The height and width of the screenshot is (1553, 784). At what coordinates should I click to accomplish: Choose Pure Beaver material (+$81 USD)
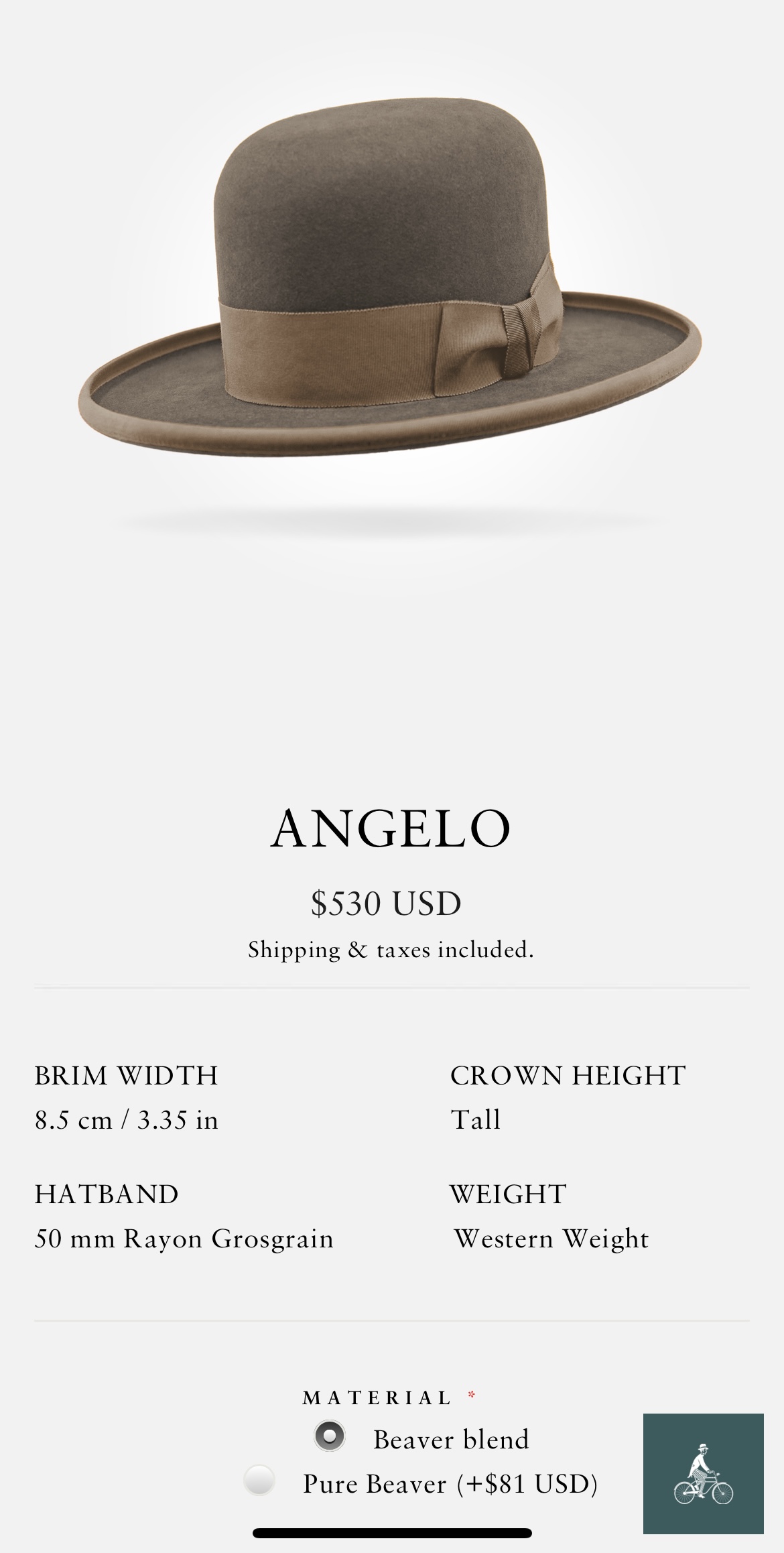pyautogui.click(x=260, y=1480)
